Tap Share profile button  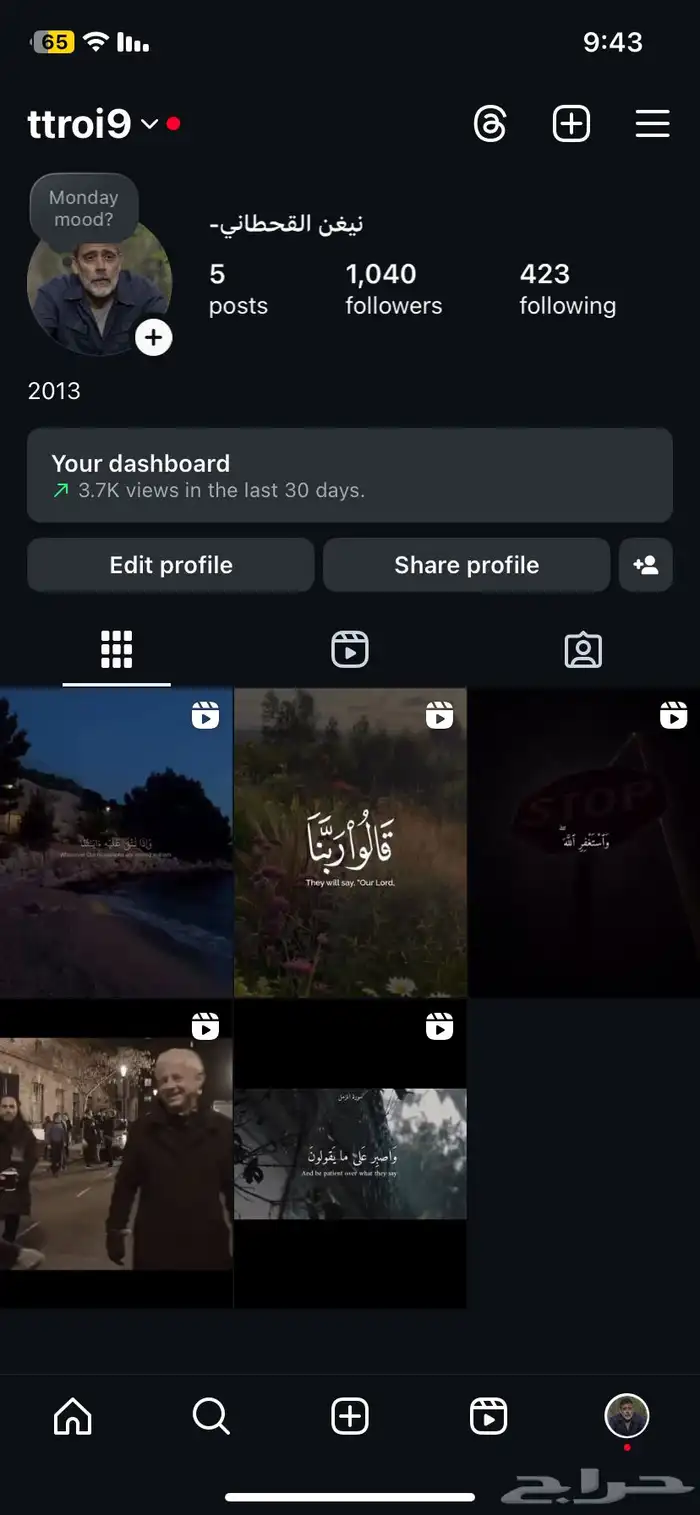[x=466, y=565]
